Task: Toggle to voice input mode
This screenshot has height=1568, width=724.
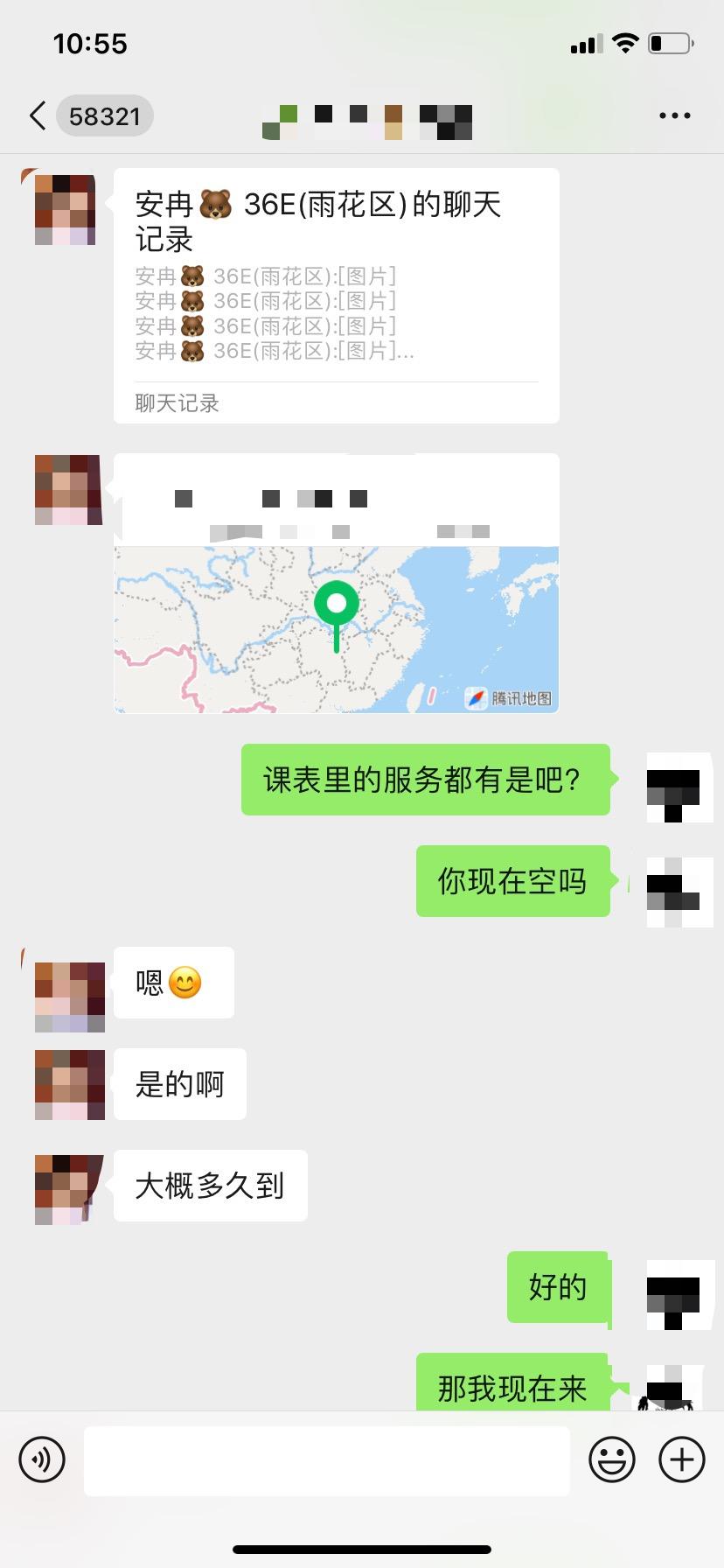Action: pyautogui.click(x=41, y=1459)
